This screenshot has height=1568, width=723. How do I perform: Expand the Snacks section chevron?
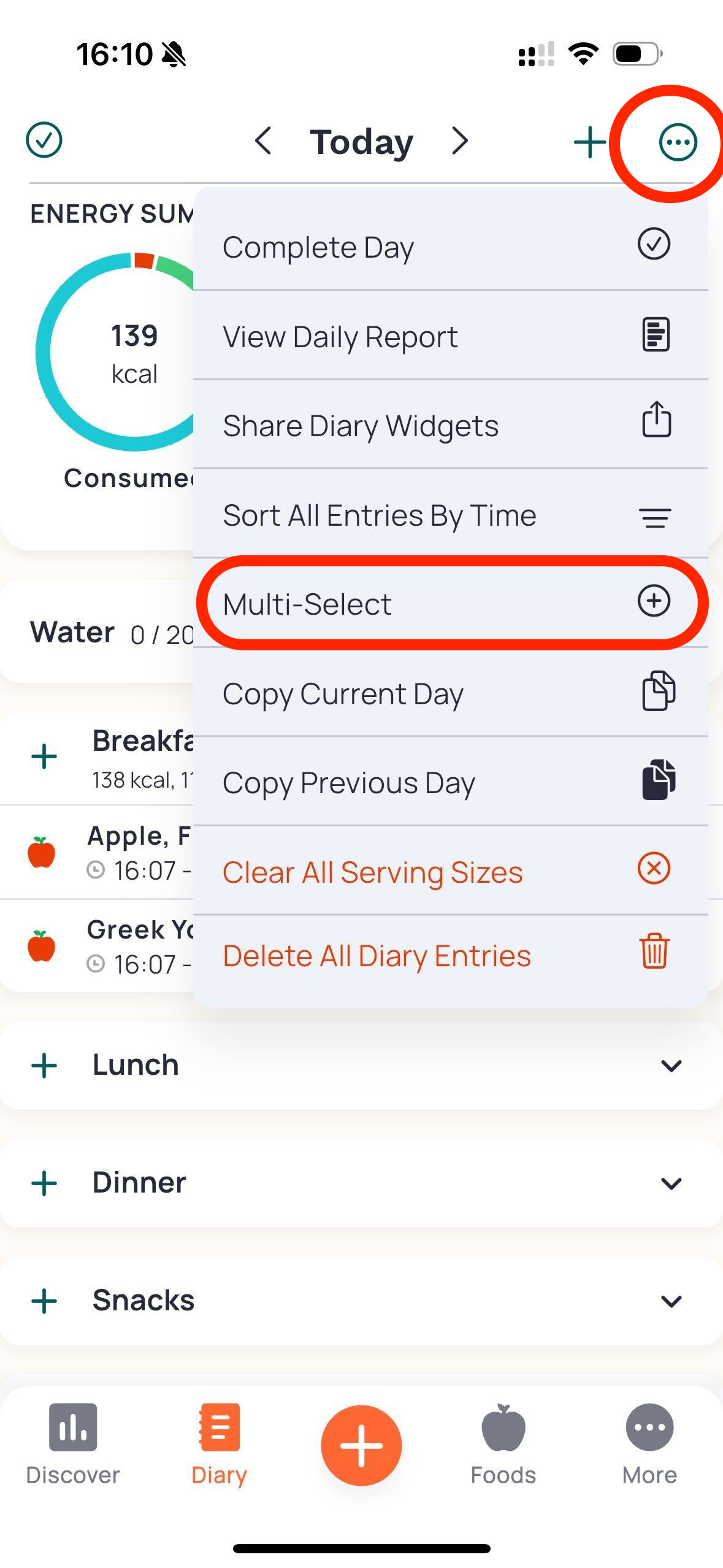671,1301
